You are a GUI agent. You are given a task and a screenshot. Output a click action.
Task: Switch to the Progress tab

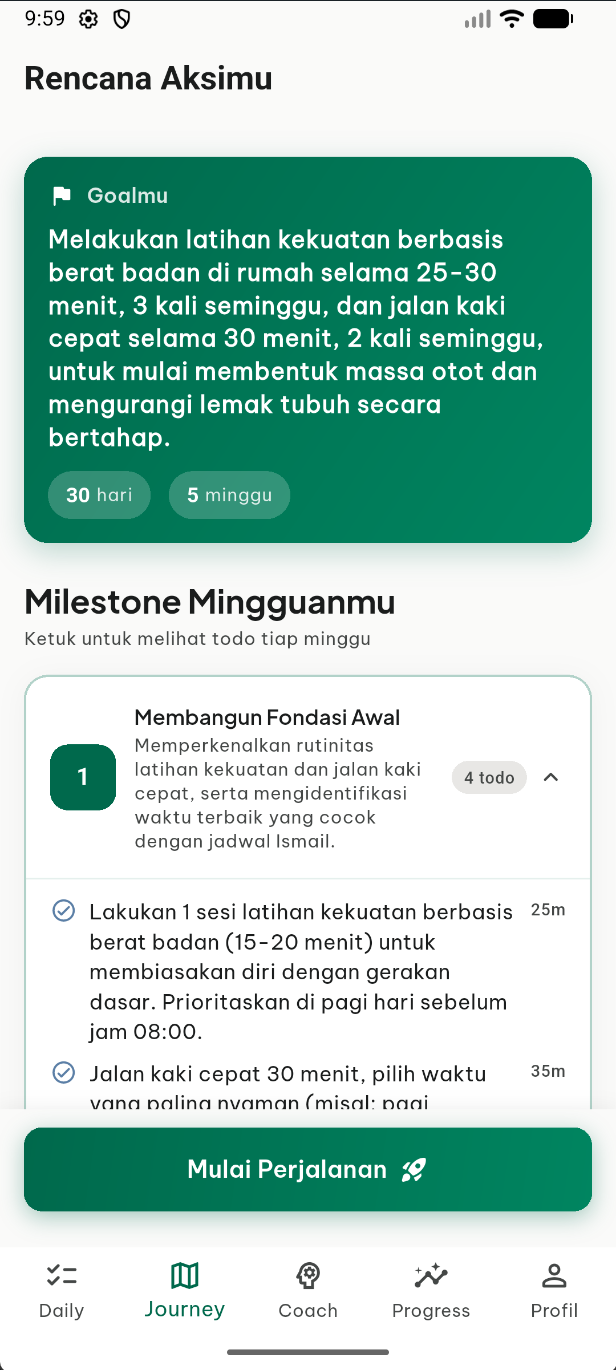pyautogui.click(x=431, y=1290)
